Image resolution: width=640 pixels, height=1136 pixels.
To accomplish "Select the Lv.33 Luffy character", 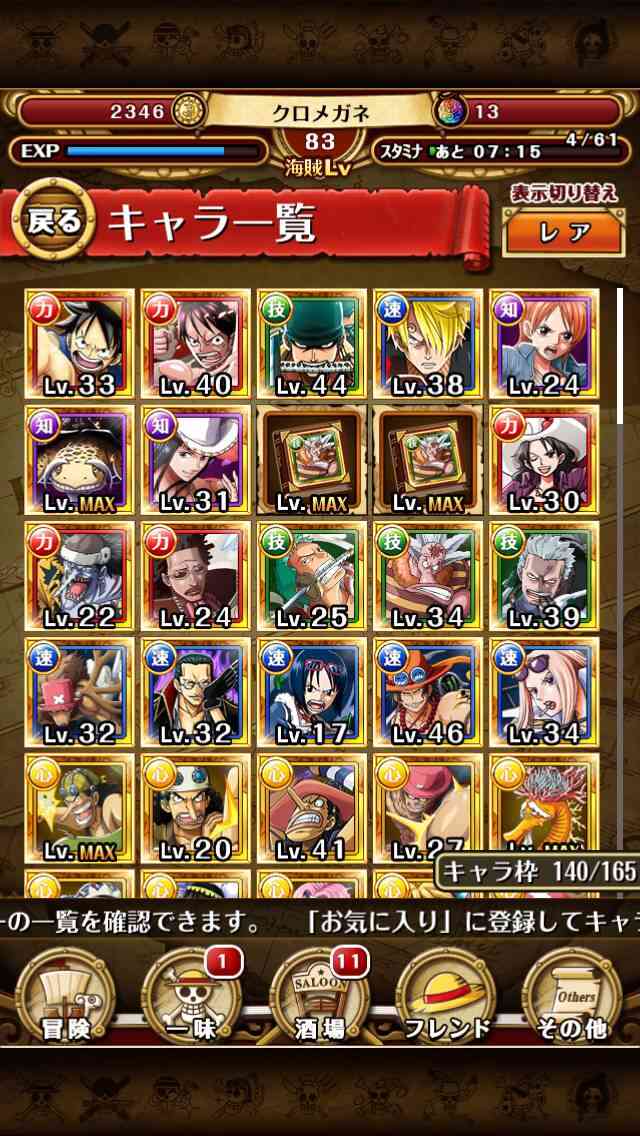I will coord(79,343).
